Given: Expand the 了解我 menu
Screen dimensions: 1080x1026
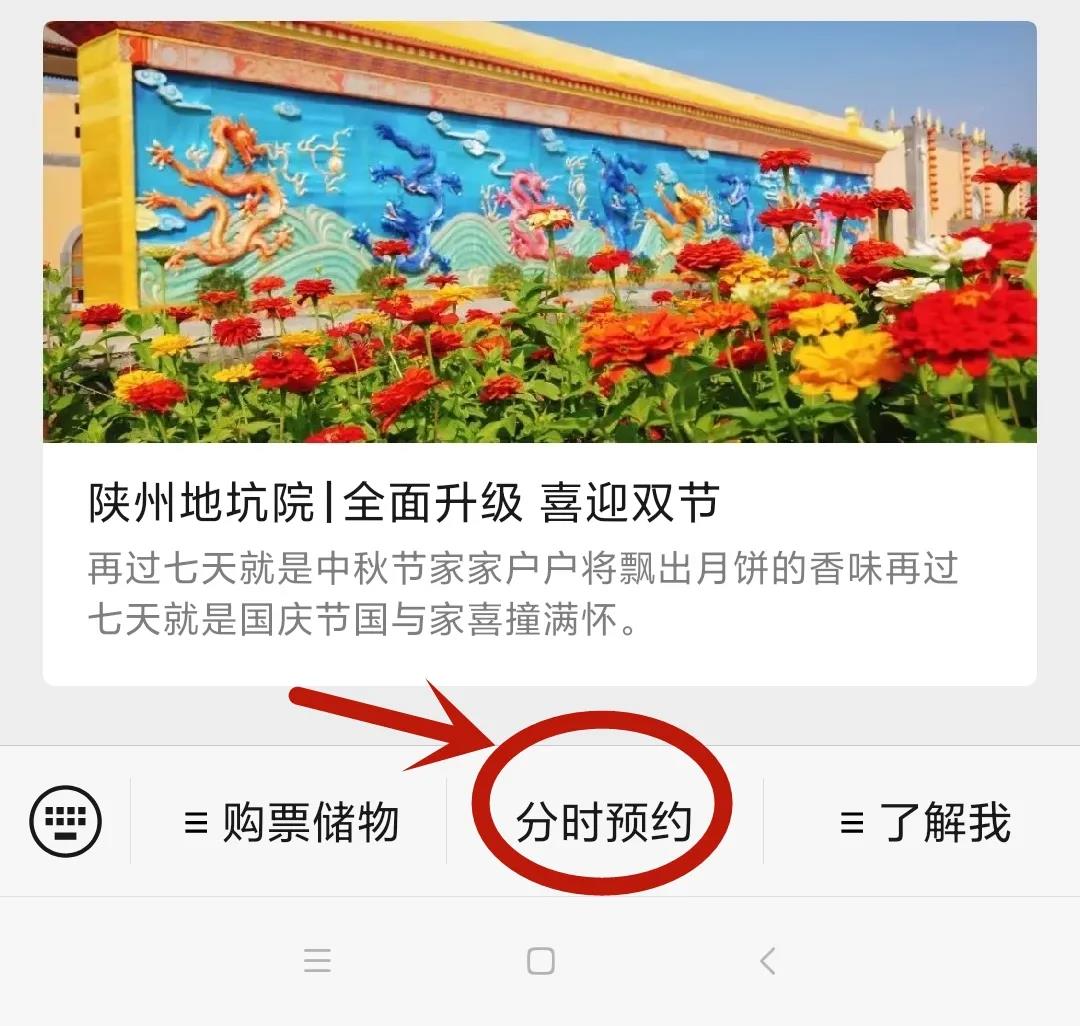Looking at the screenshot, I should [925, 823].
